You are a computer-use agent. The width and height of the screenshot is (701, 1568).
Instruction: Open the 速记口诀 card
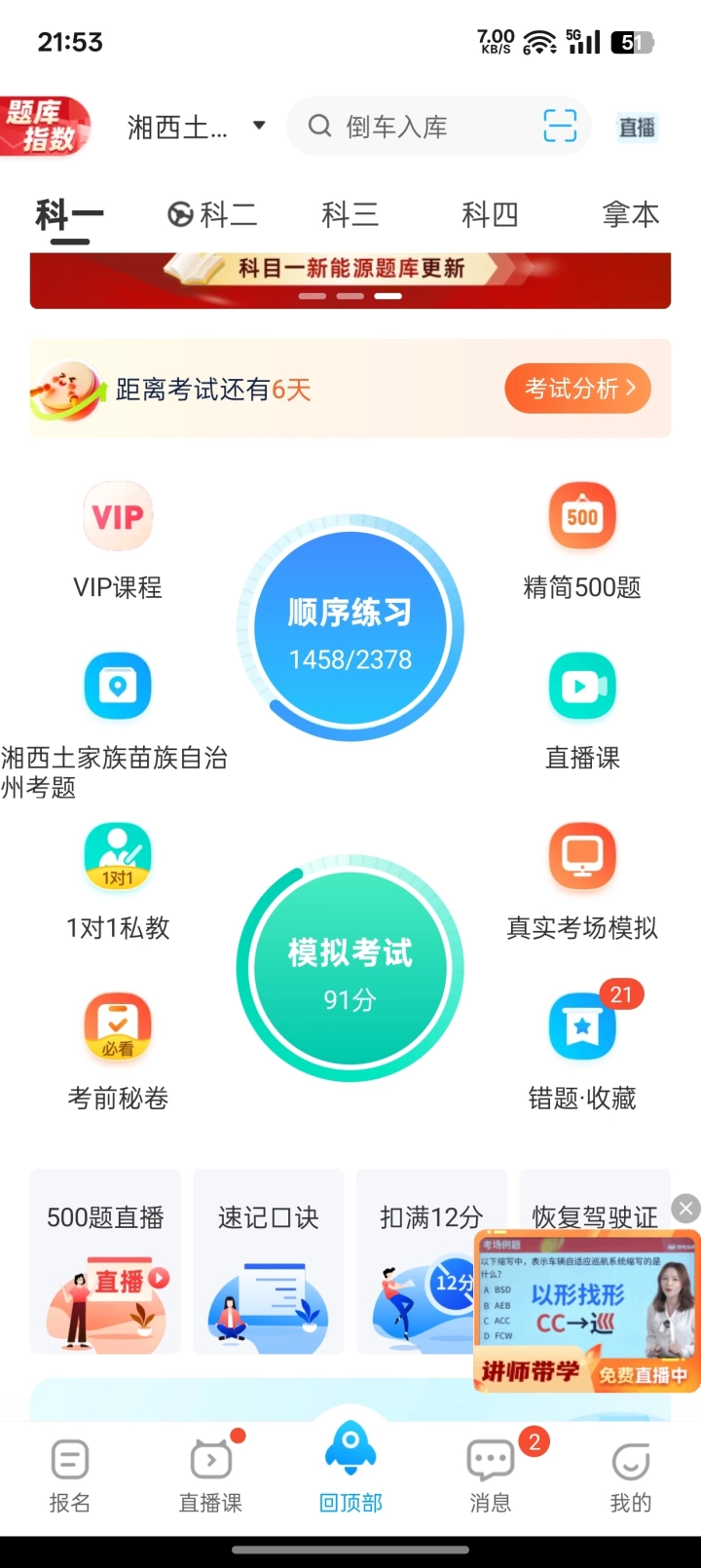tap(268, 1261)
